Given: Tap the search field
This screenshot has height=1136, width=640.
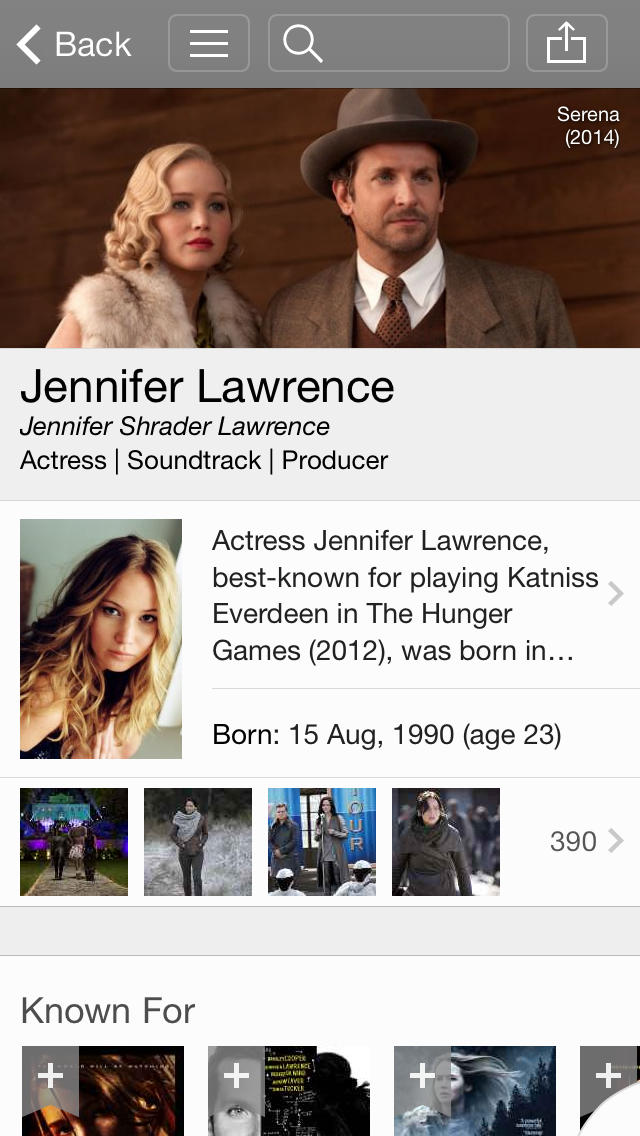Looking at the screenshot, I should coord(388,44).
